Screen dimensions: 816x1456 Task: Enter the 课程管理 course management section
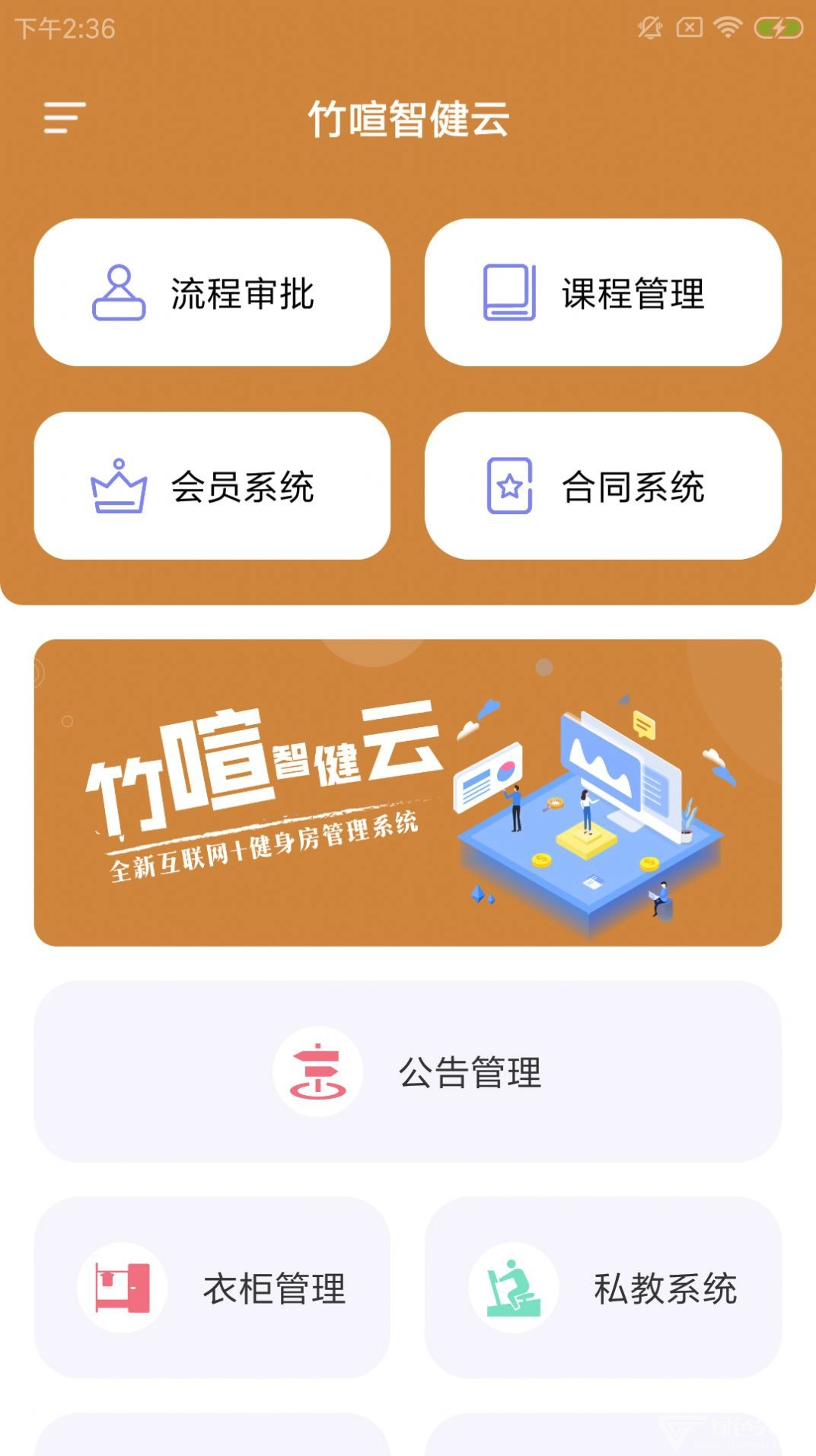605,293
